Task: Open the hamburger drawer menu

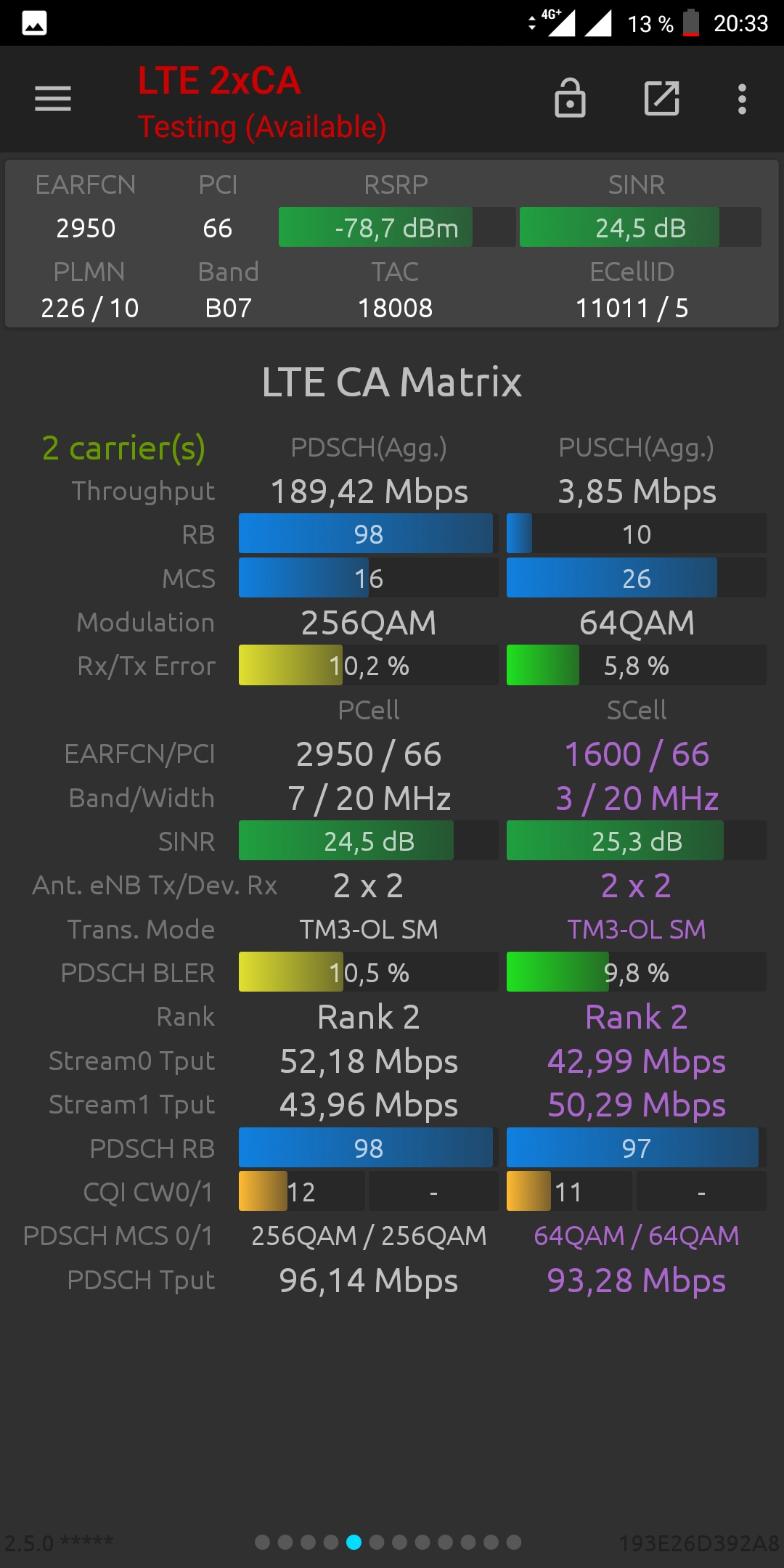Action: pyautogui.click(x=53, y=99)
